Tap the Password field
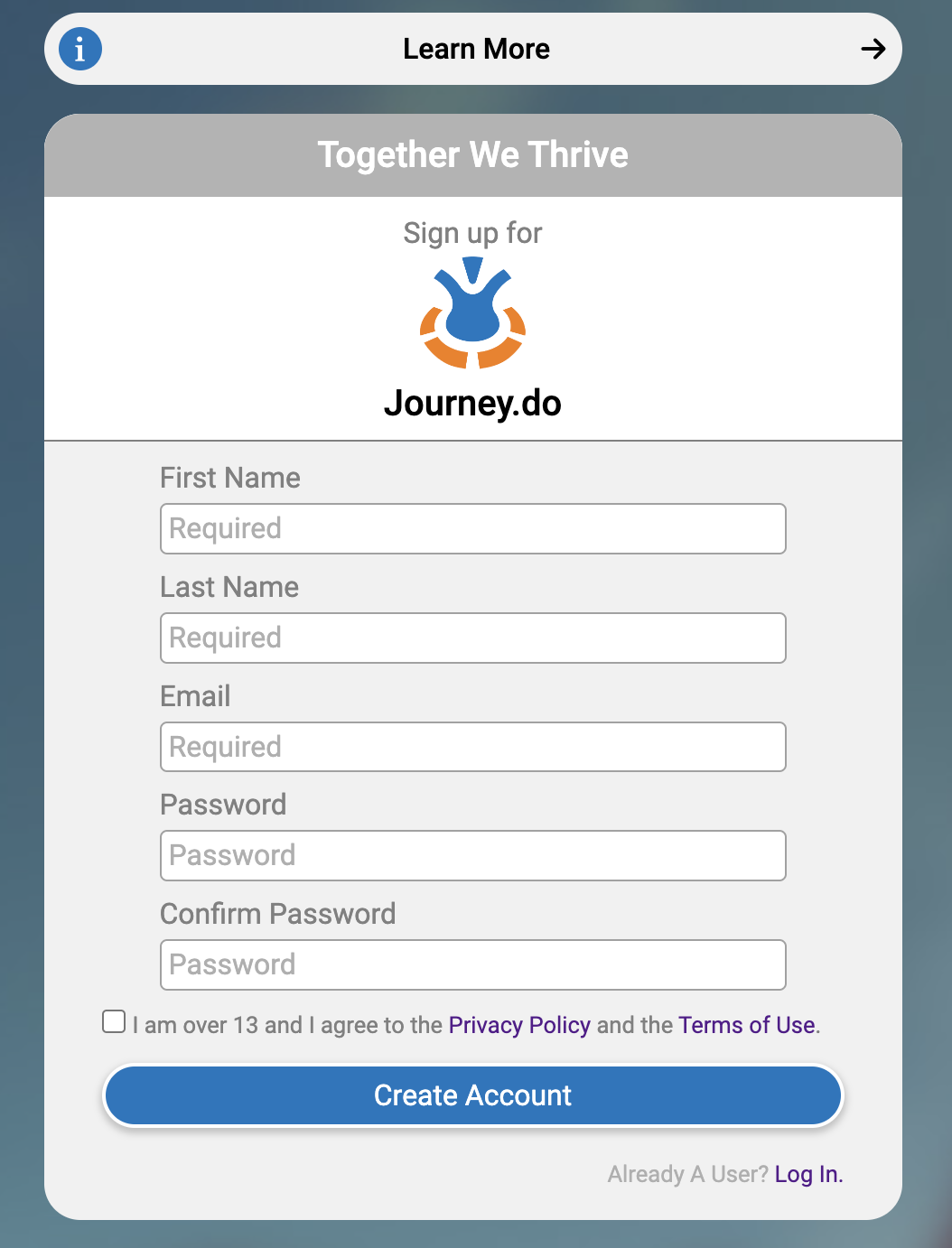 (x=473, y=855)
